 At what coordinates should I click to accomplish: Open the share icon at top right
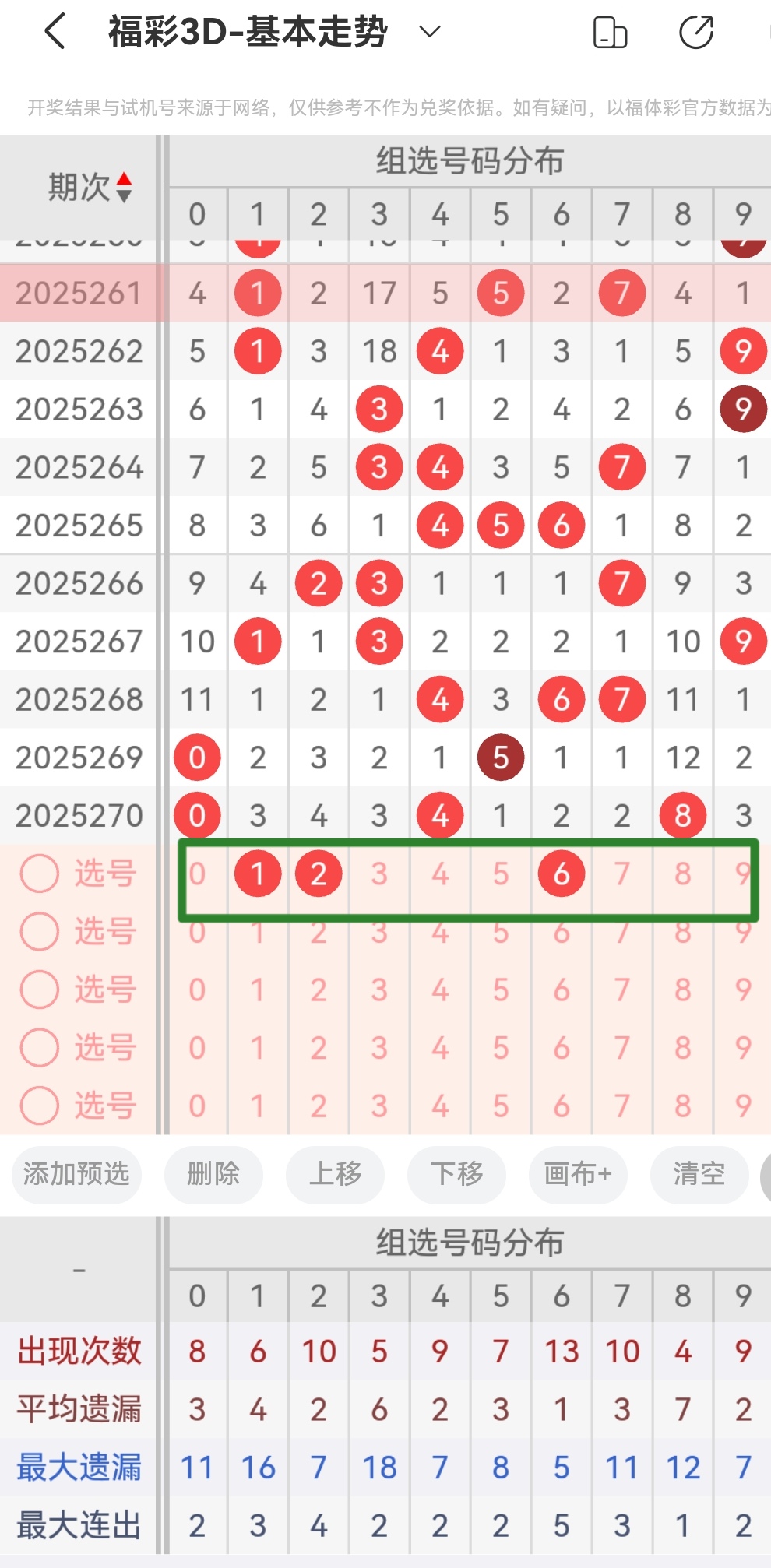pyautogui.click(x=697, y=32)
